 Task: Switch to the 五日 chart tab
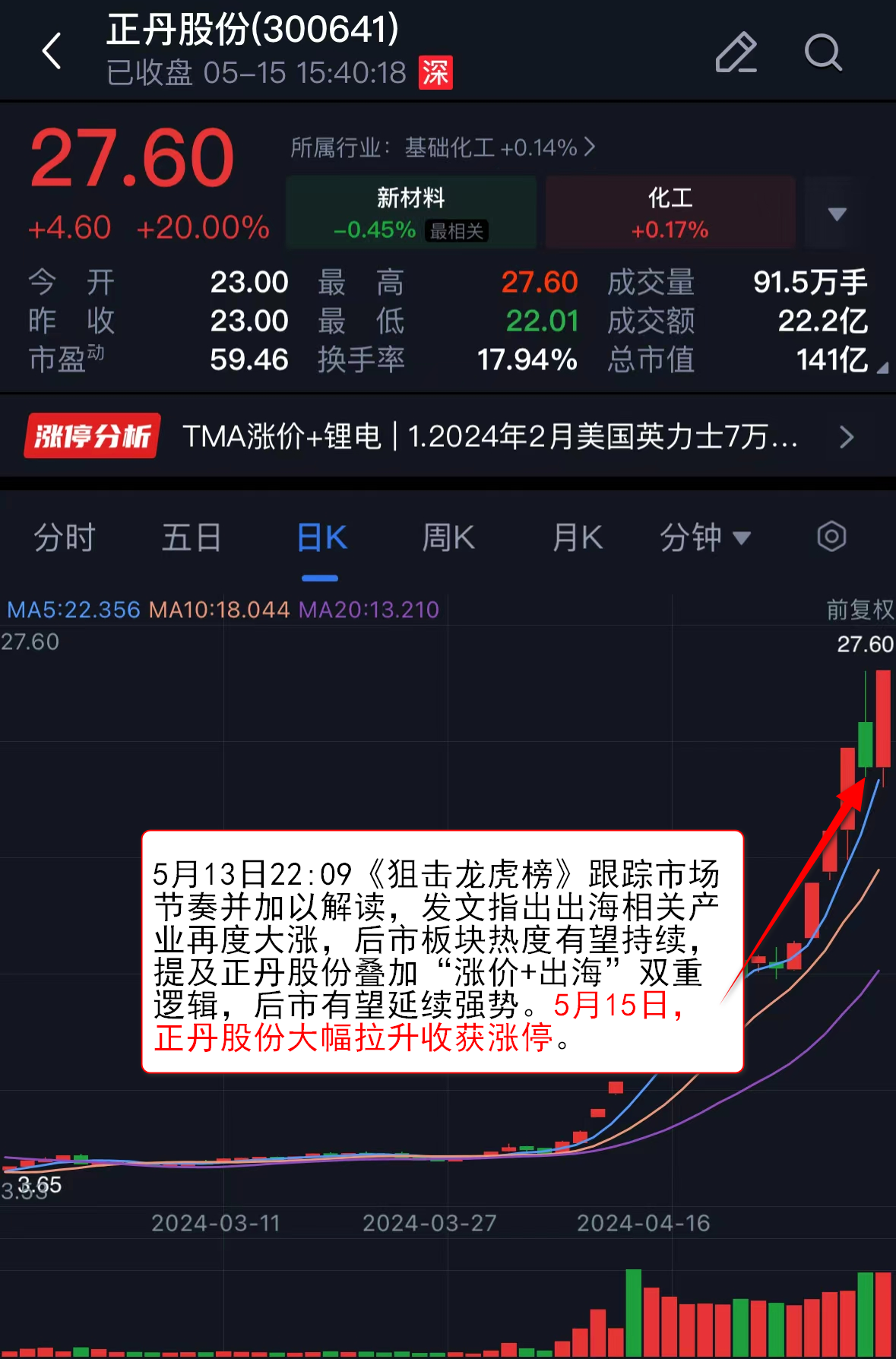[191, 538]
